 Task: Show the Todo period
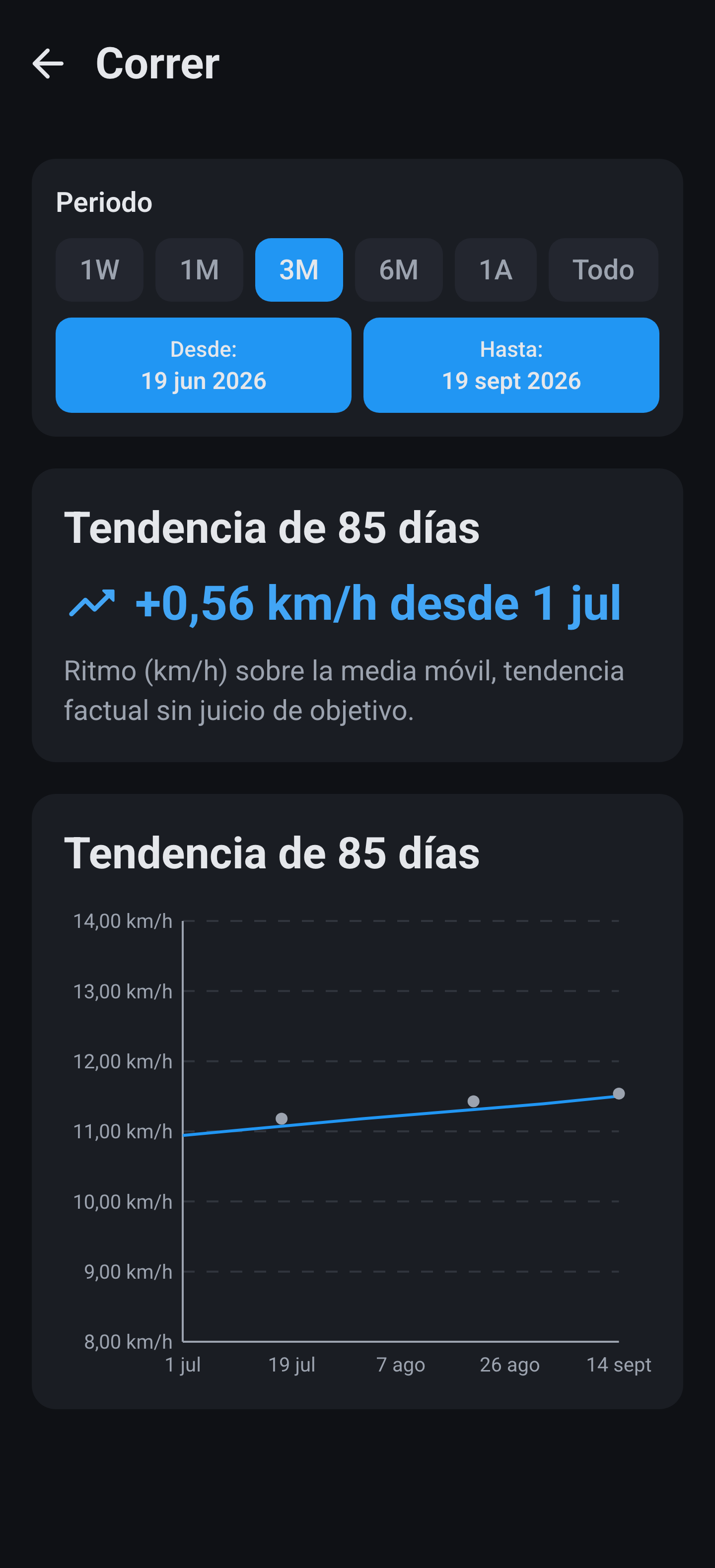click(x=604, y=269)
